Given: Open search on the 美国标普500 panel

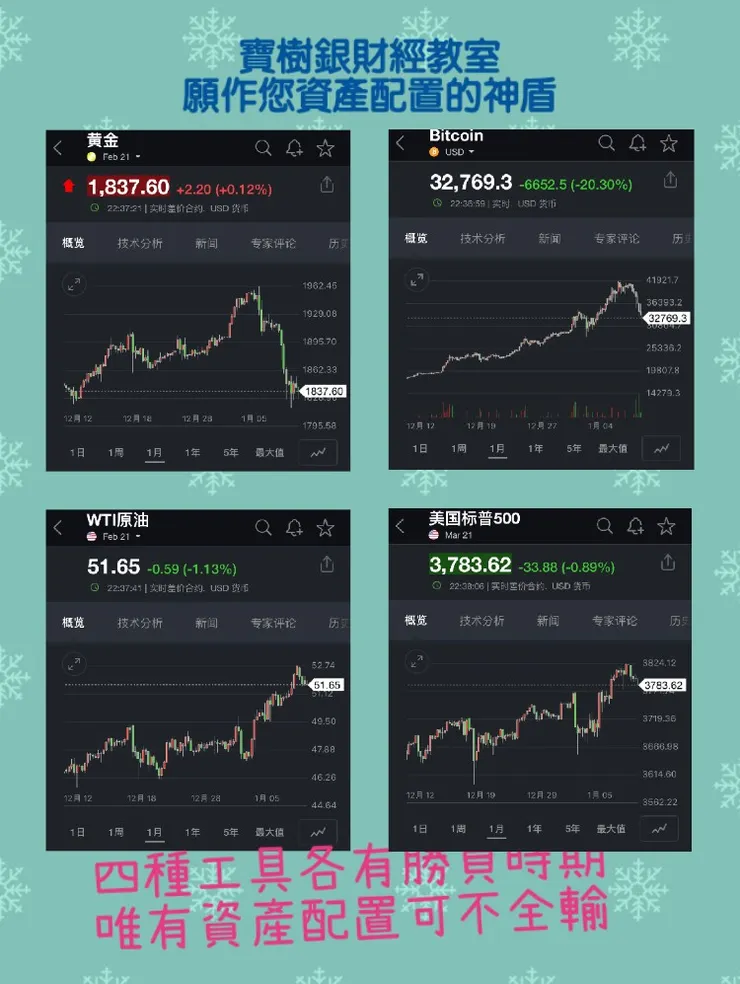Looking at the screenshot, I should coord(606,525).
